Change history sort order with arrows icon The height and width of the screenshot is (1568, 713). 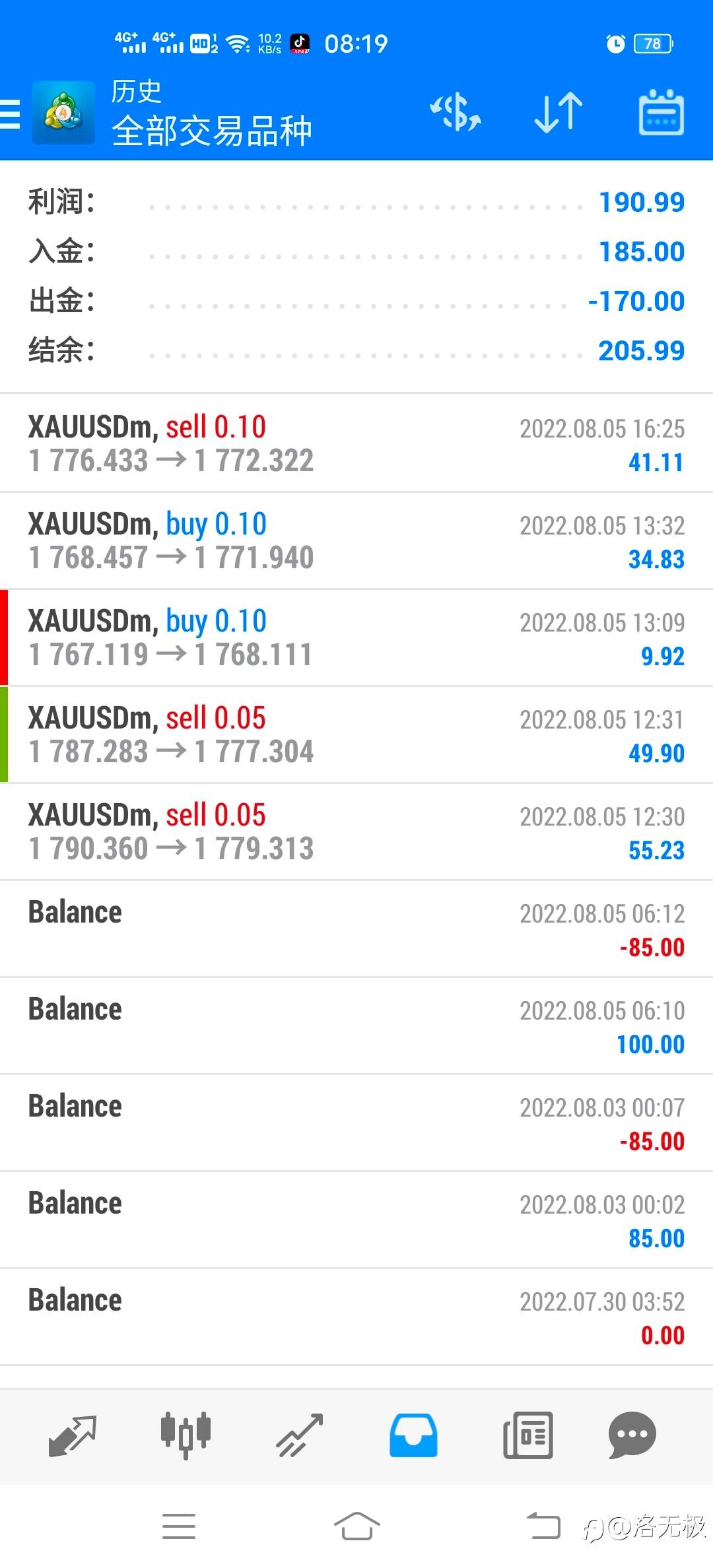(559, 112)
